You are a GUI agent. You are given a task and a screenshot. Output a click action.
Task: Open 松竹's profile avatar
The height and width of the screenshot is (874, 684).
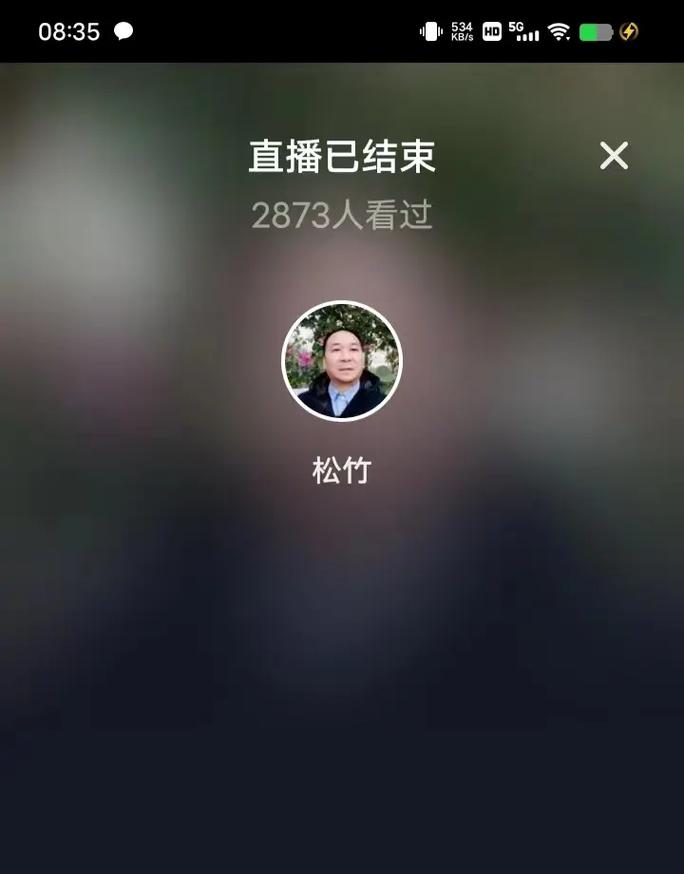(341, 361)
